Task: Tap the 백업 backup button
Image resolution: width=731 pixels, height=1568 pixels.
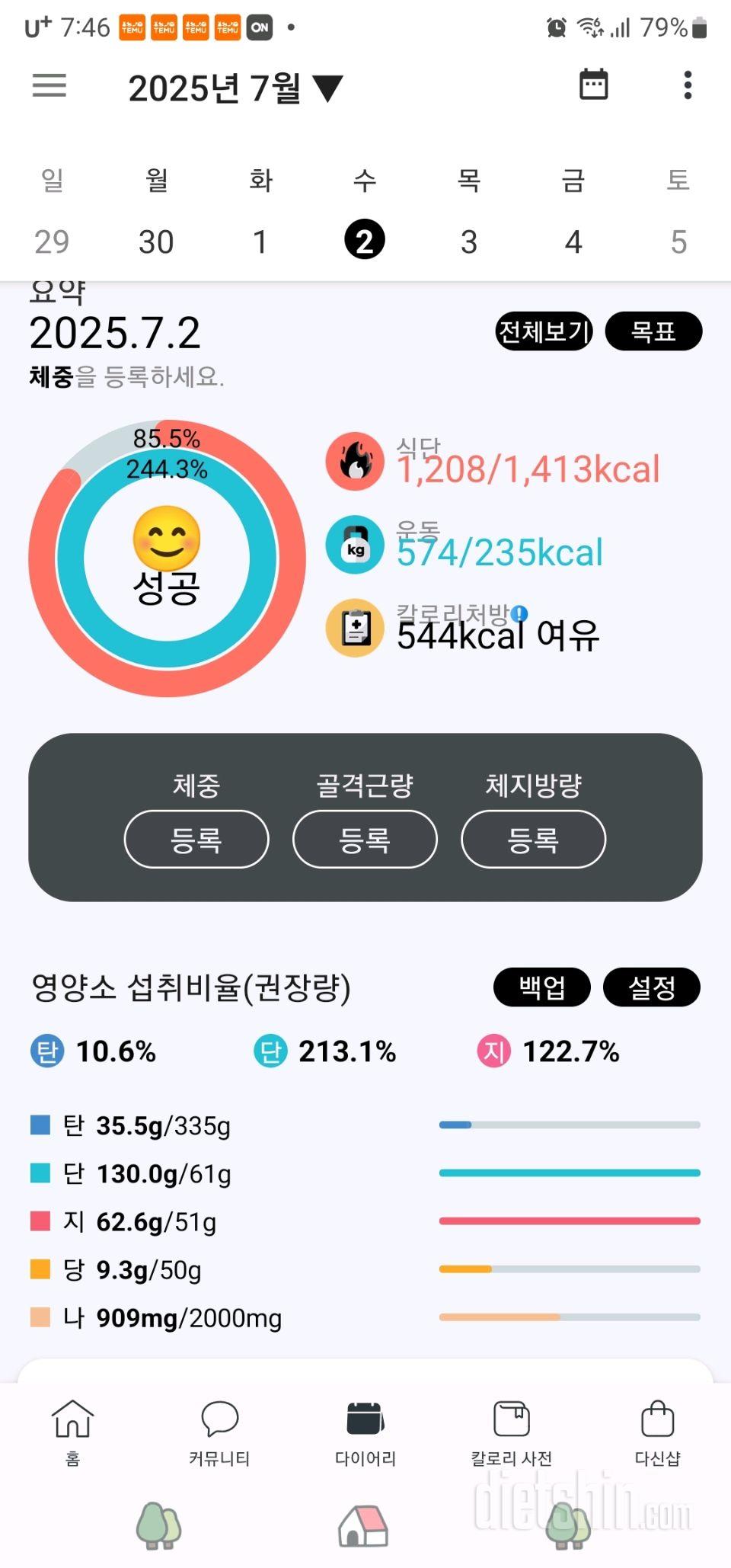Action: click(x=541, y=987)
